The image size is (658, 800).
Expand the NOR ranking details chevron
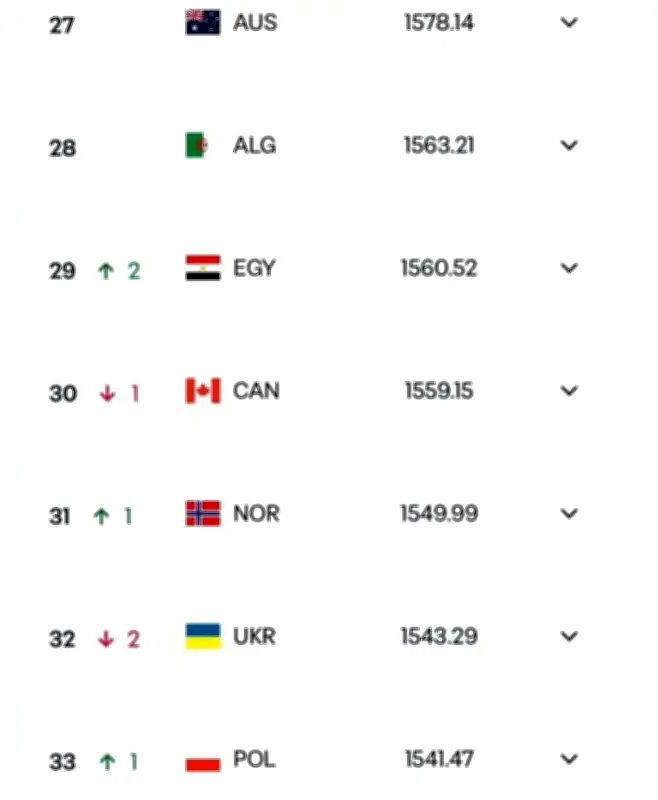(569, 514)
